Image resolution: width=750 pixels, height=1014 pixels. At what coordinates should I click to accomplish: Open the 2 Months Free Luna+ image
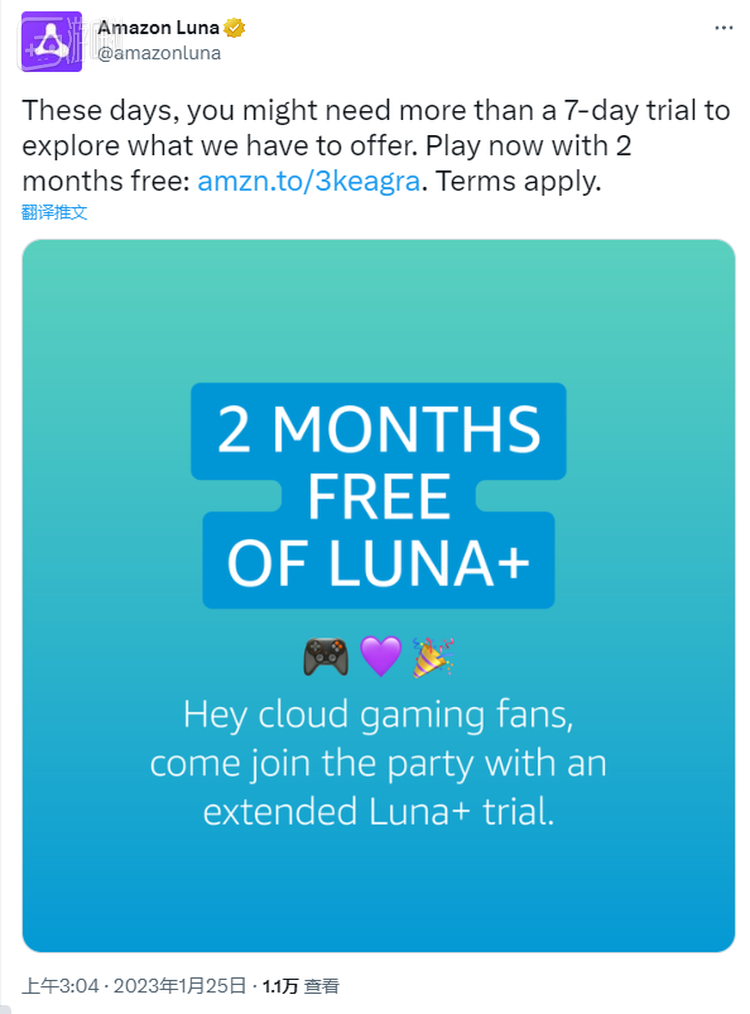click(378, 594)
